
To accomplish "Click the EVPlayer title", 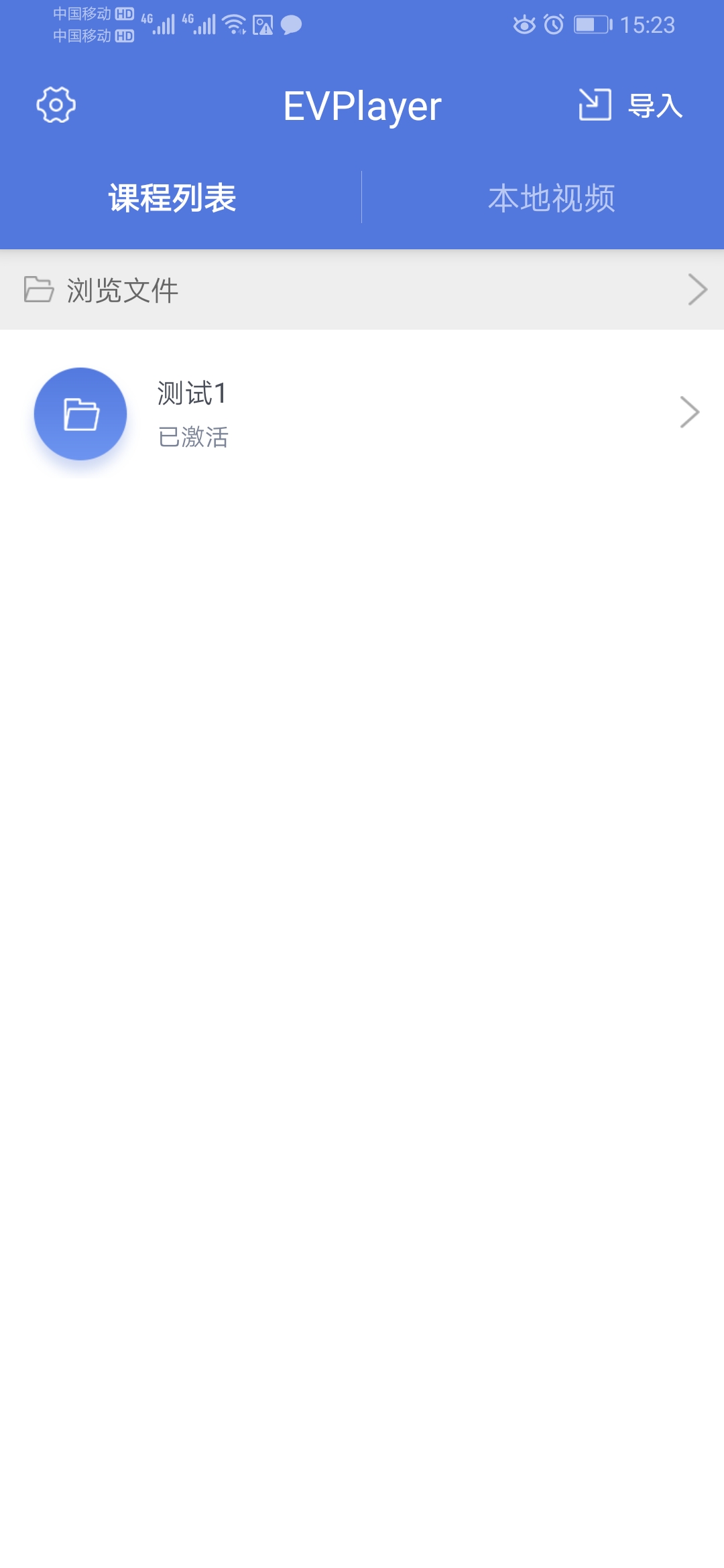I will [362, 105].
